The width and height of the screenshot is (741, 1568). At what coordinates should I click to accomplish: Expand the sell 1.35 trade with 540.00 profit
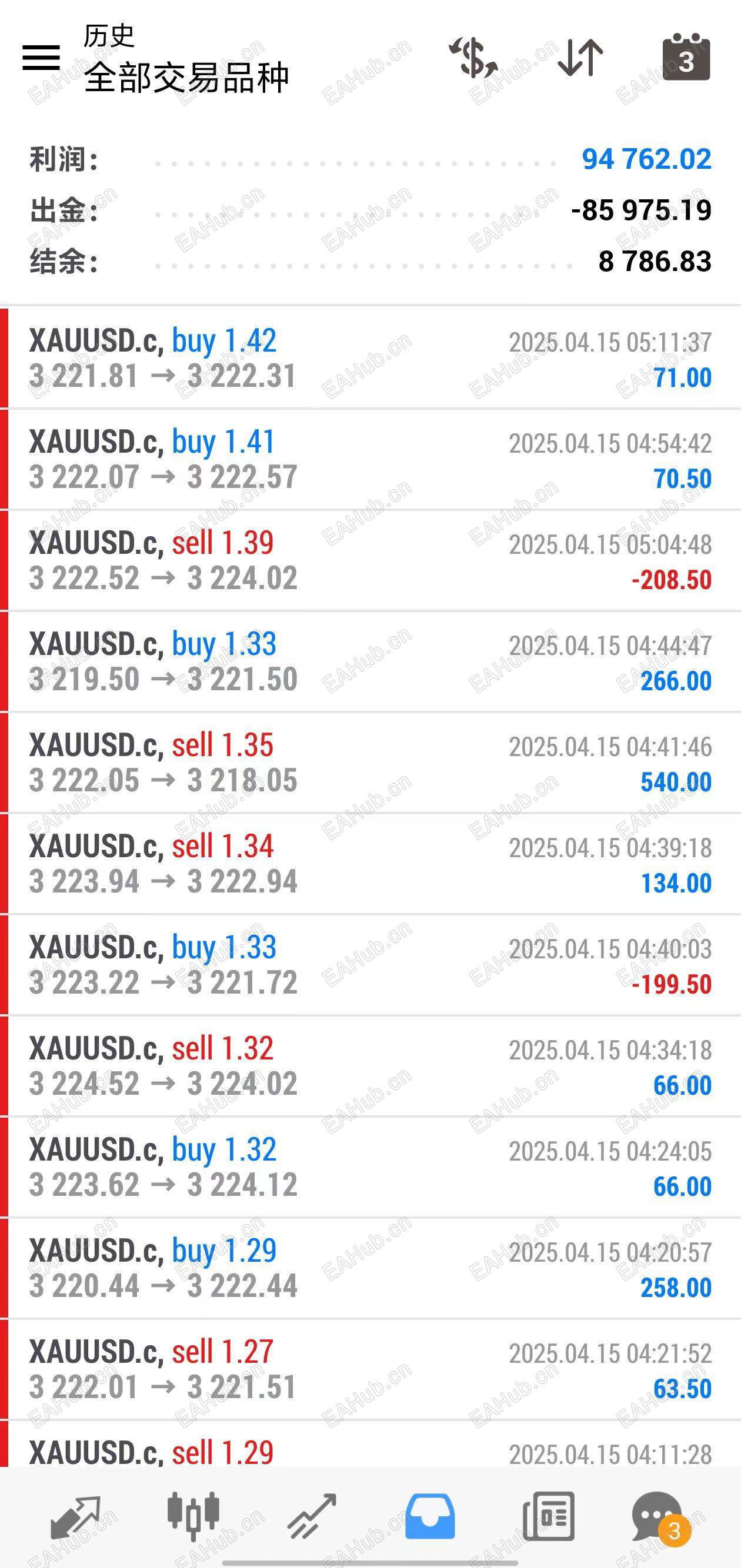click(370, 763)
